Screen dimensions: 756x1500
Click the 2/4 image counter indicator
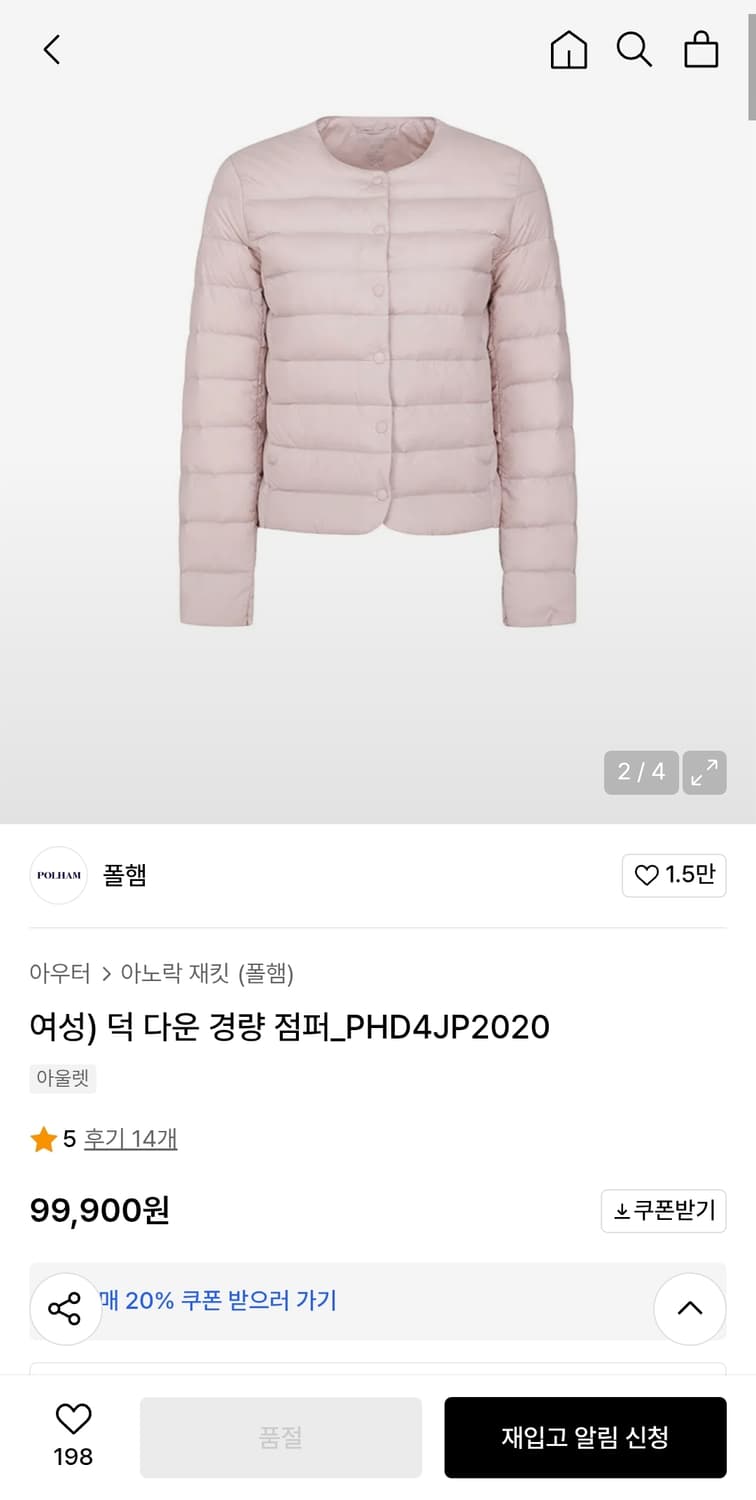[640, 773]
